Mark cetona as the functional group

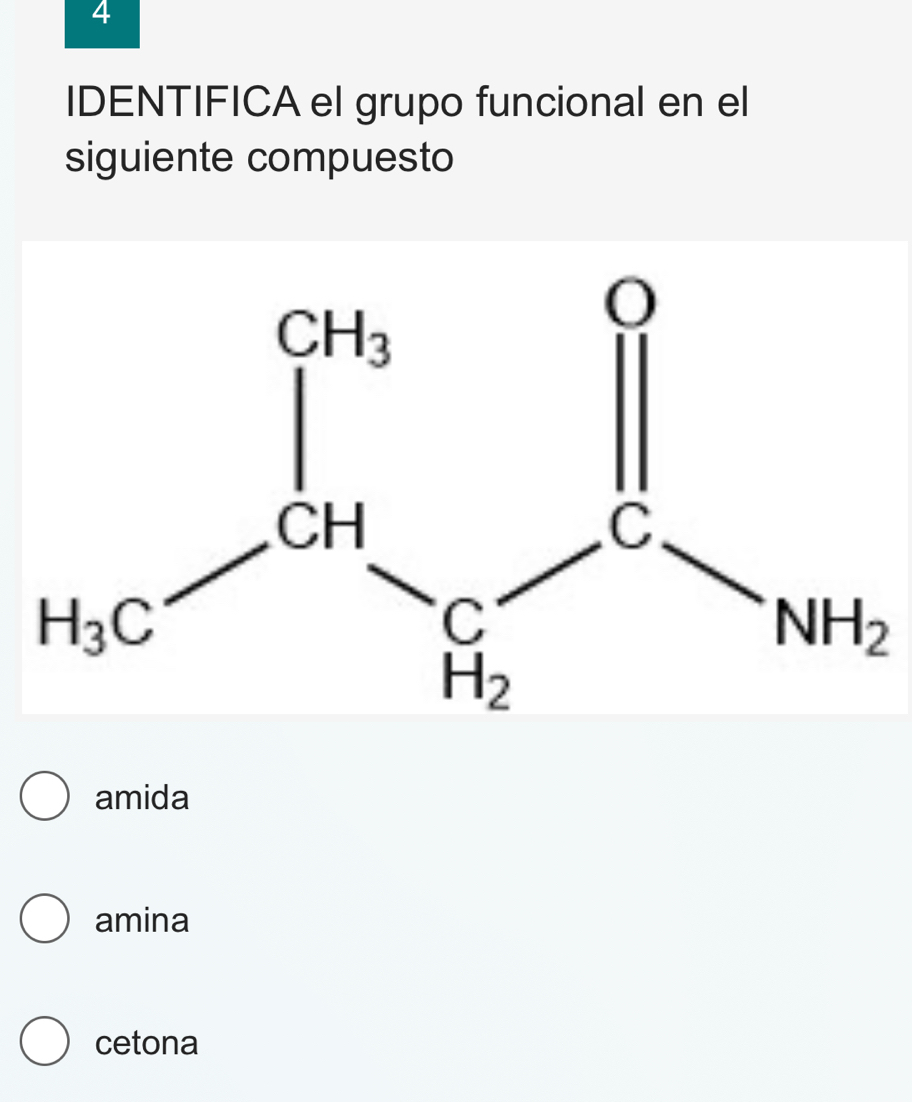click(45, 1043)
